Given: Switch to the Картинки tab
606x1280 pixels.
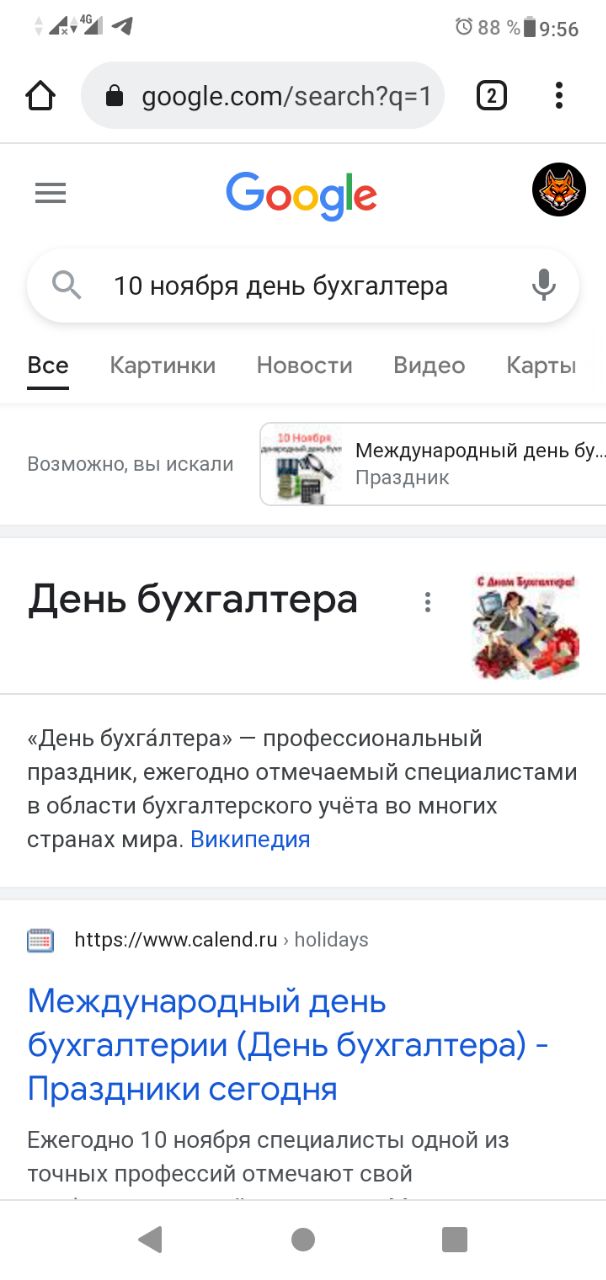Looking at the screenshot, I should (162, 365).
